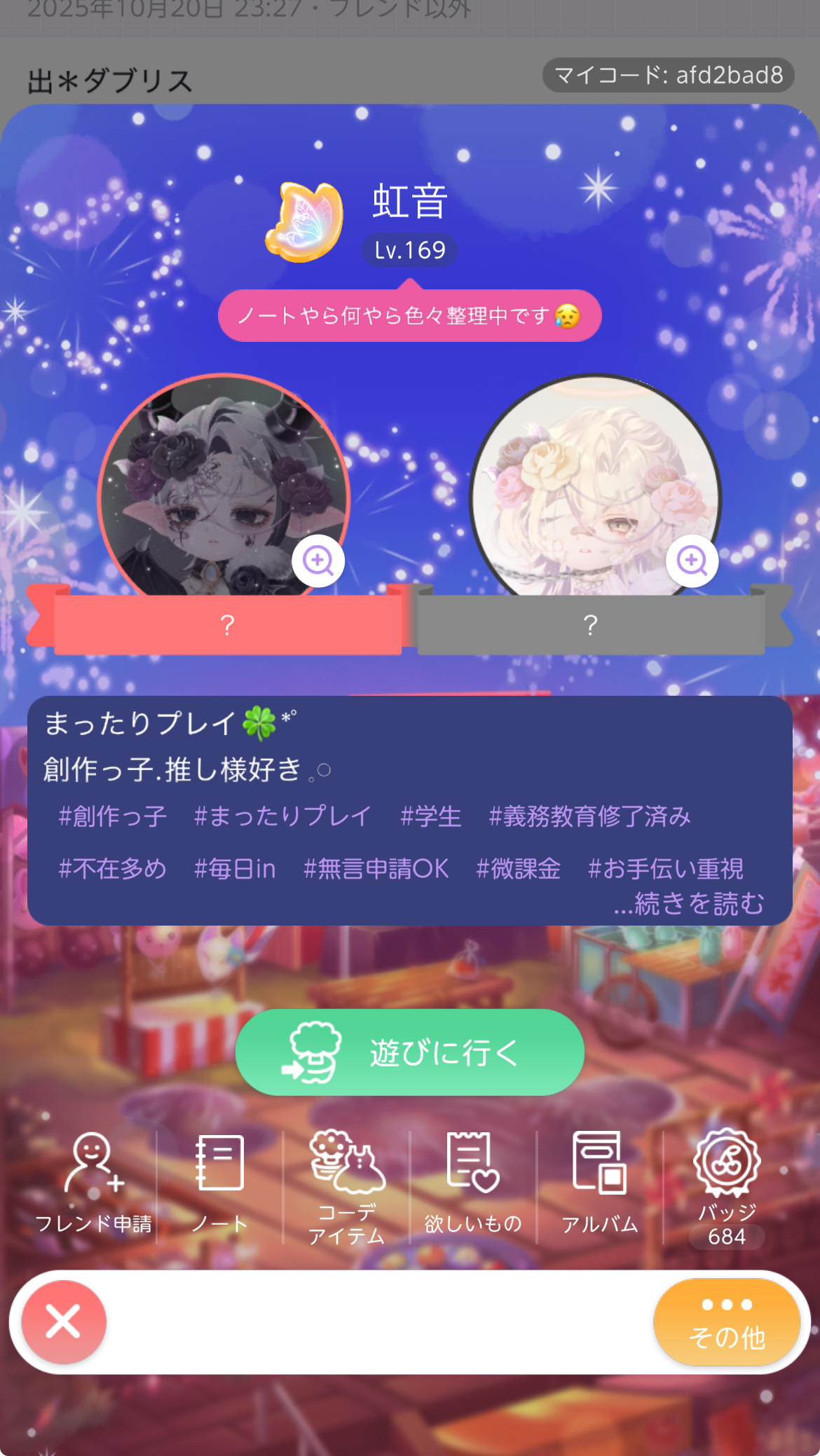Select the #無言申請OK hashtag
820x1456 pixels.
pos(376,869)
